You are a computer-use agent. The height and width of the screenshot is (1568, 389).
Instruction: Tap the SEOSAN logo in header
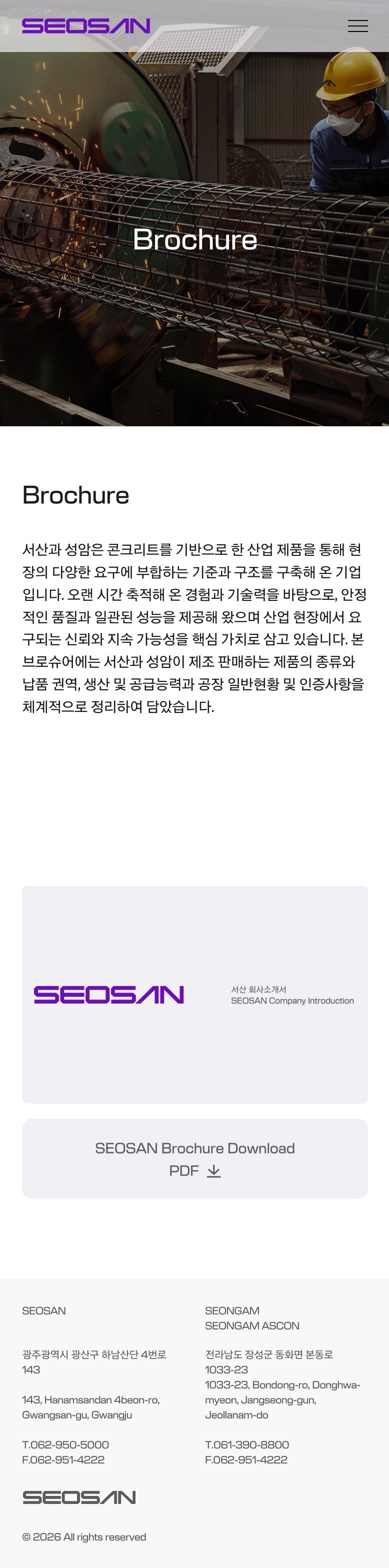tap(86, 26)
